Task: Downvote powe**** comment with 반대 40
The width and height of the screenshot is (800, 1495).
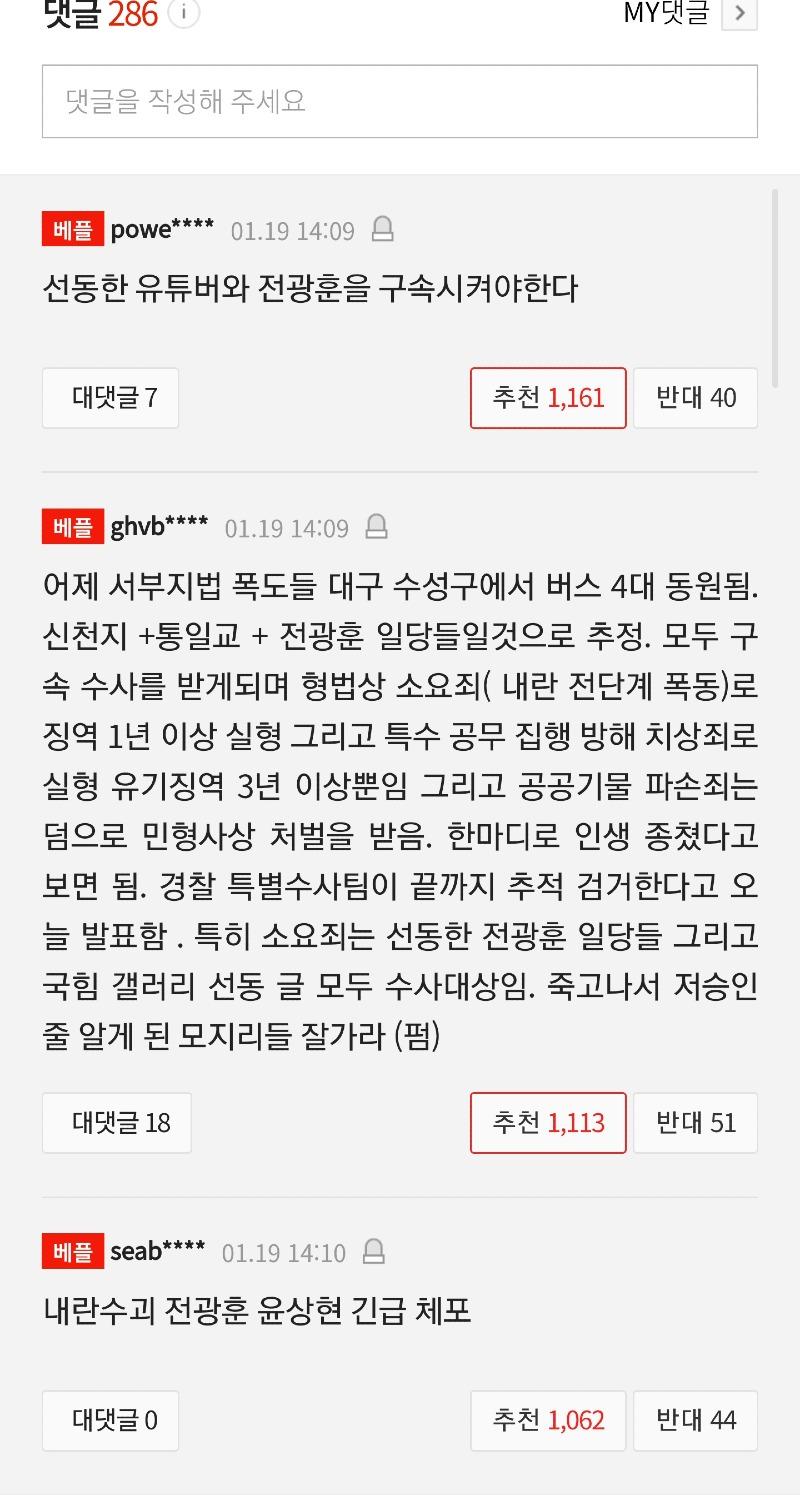Action: (695, 398)
